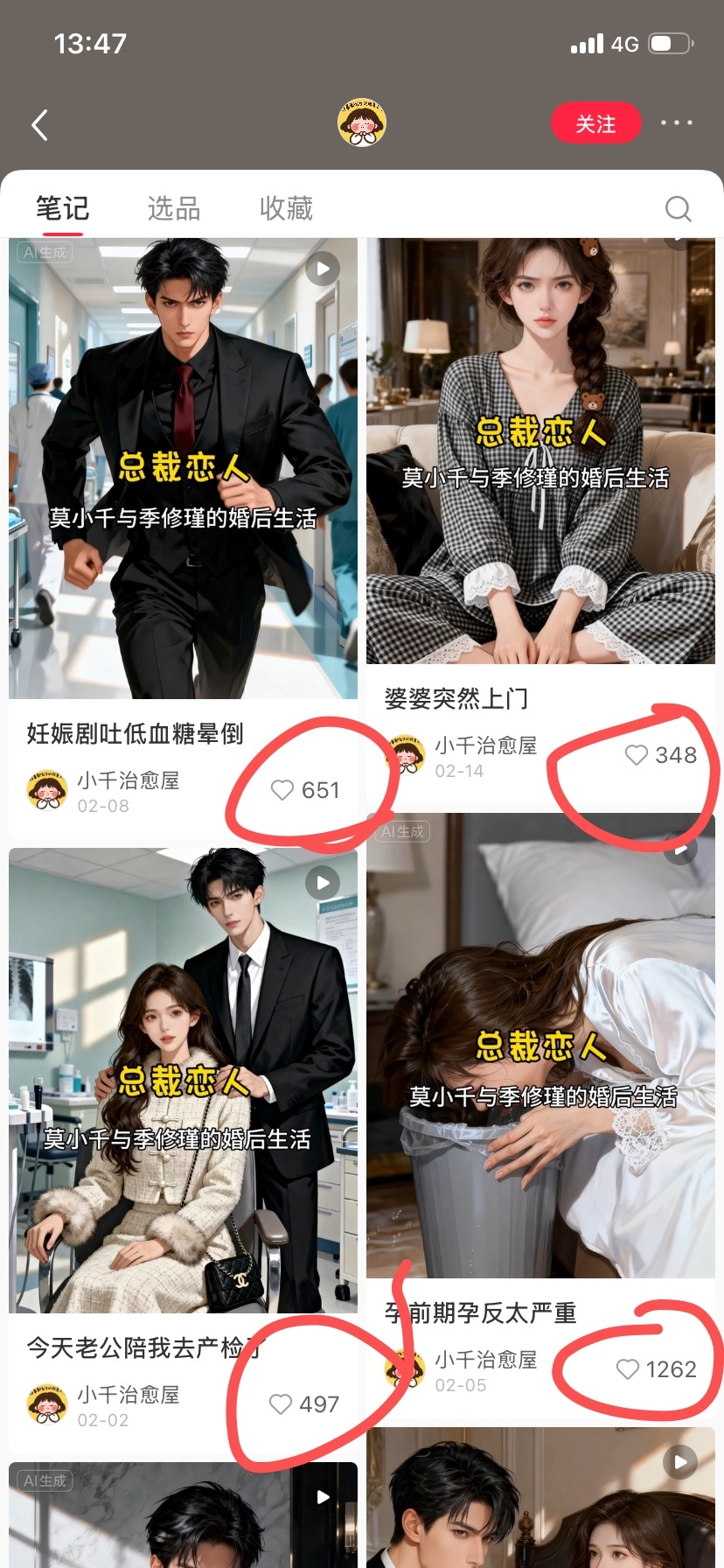Select the 笔记 tab
724x1568 pixels.
[x=62, y=208]
